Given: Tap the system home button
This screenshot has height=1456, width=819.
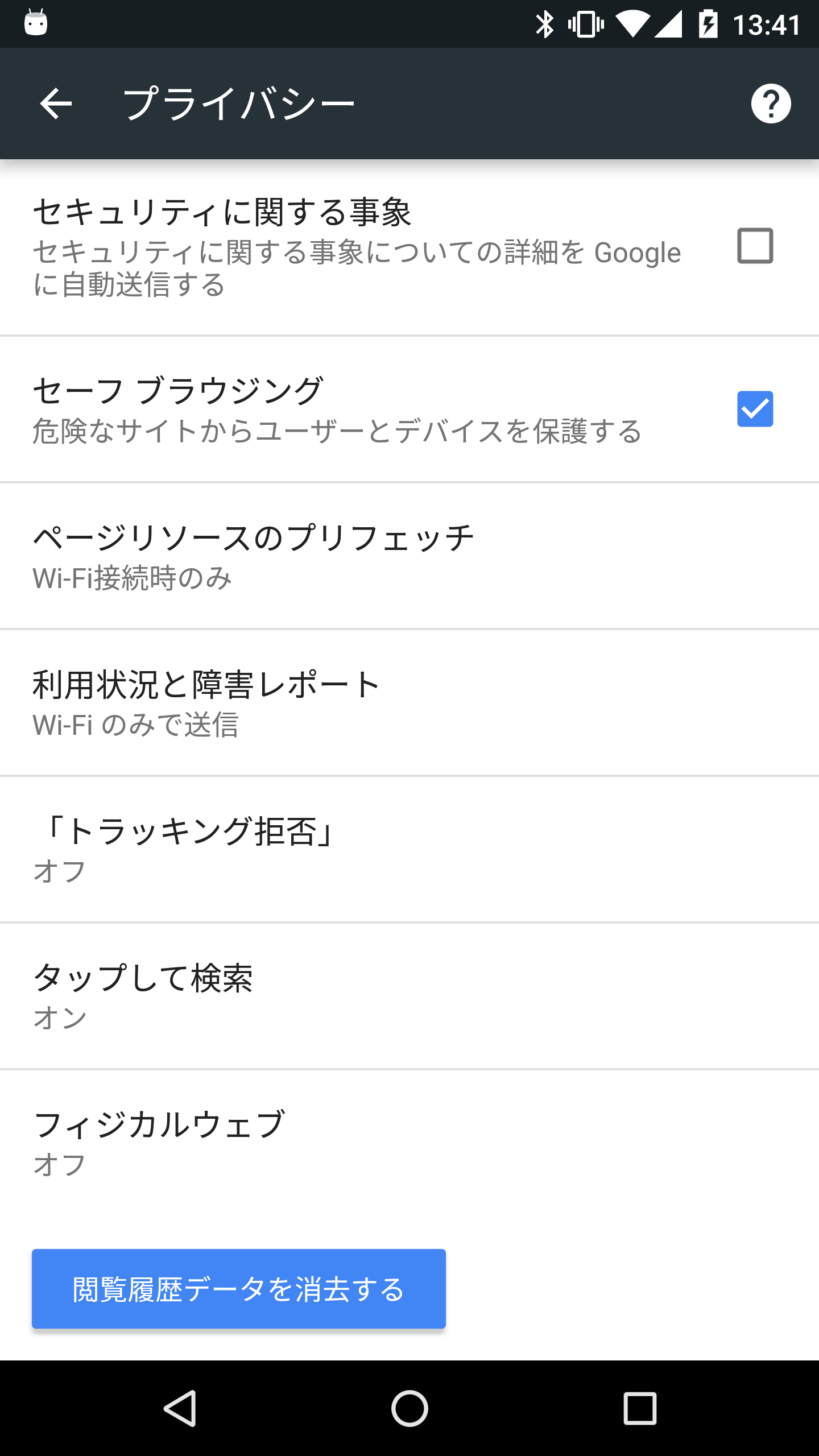Looking at the screenshot, I should click(409, 1408).
